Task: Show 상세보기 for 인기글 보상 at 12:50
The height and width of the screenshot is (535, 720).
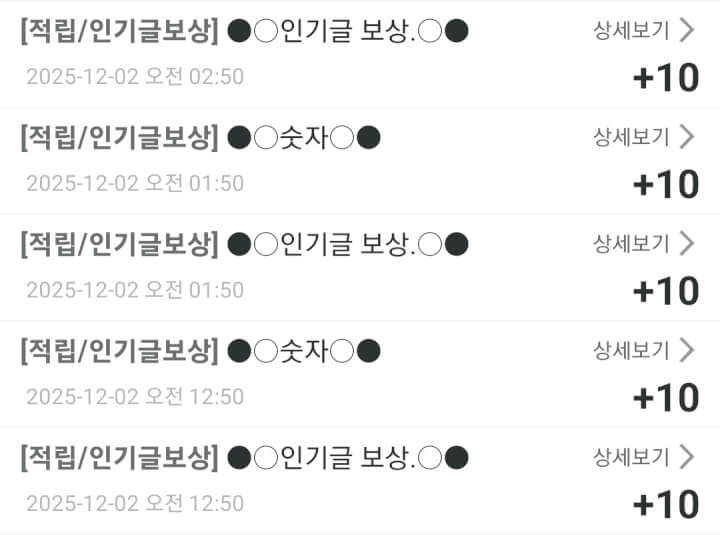Action: (643, 457)
